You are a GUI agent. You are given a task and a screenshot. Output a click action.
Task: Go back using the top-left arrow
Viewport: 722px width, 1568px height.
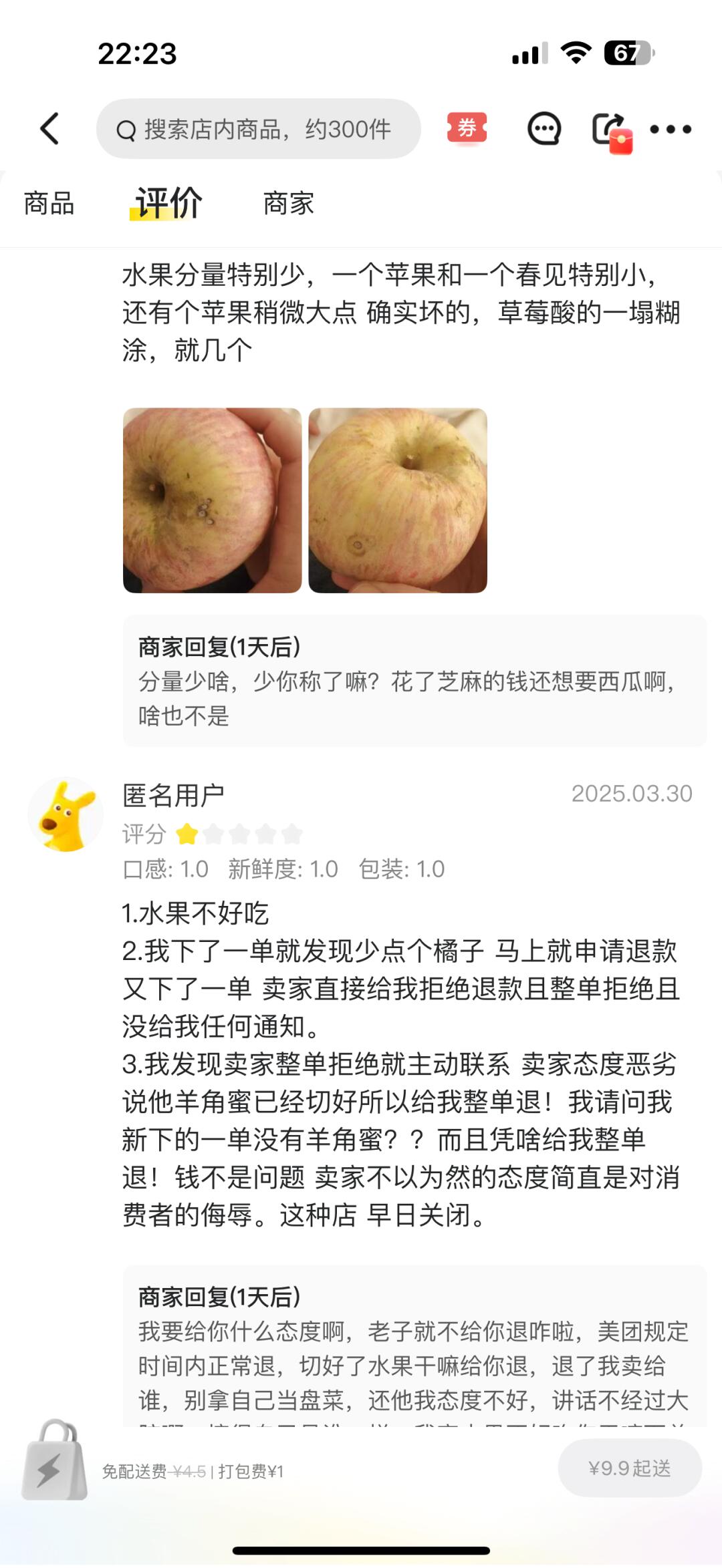(50, 128)
